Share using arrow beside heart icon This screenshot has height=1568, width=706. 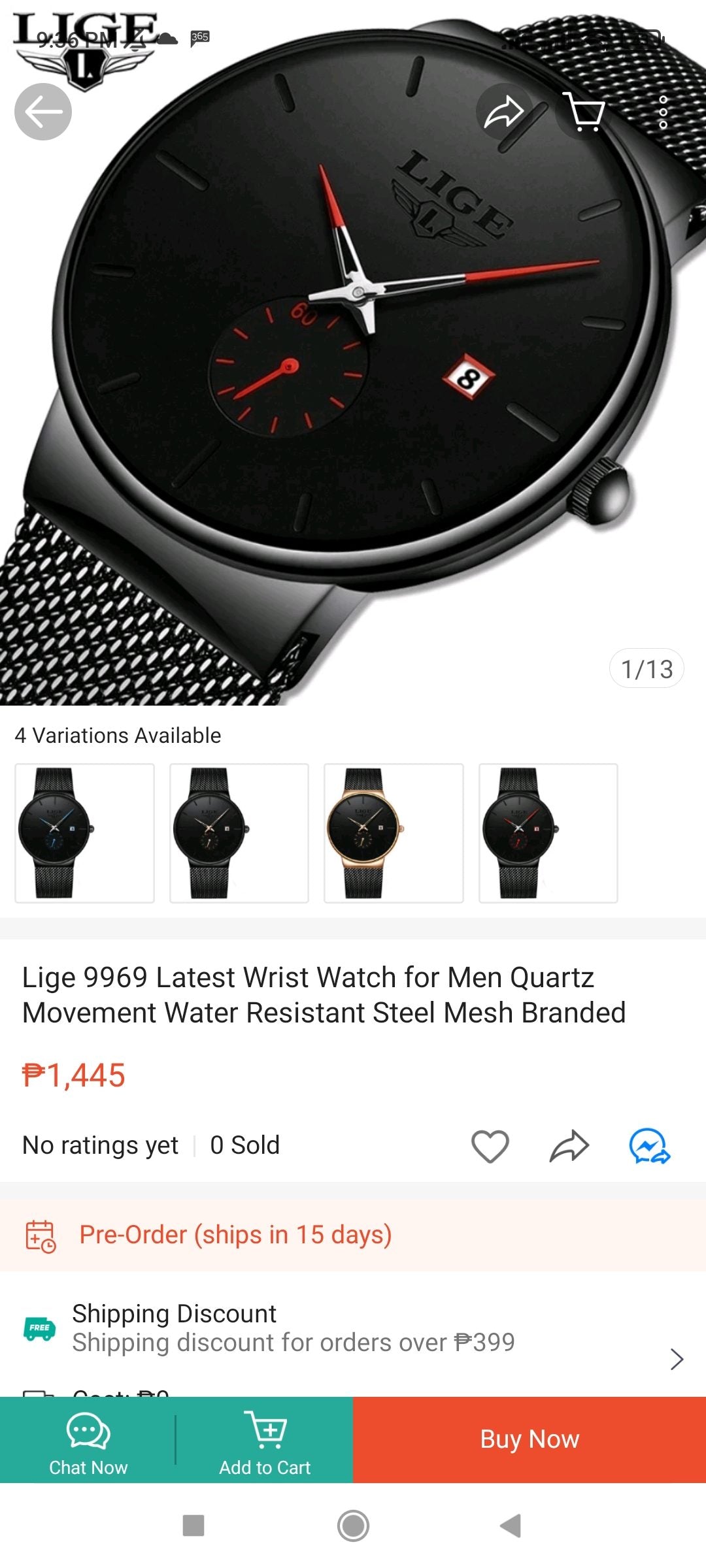point(569,1145)
